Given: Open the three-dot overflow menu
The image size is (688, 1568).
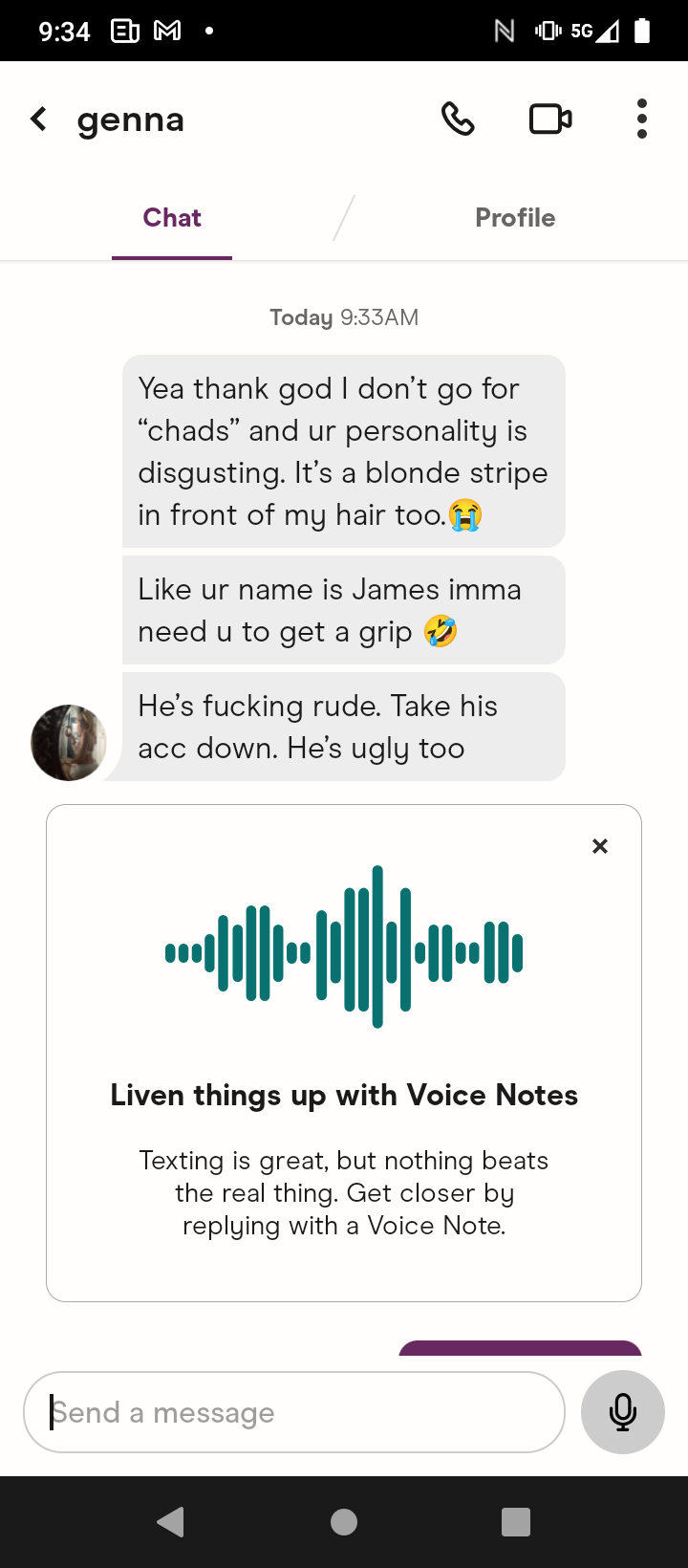Looking at the screenshot, I should click(x=641, y=120).
